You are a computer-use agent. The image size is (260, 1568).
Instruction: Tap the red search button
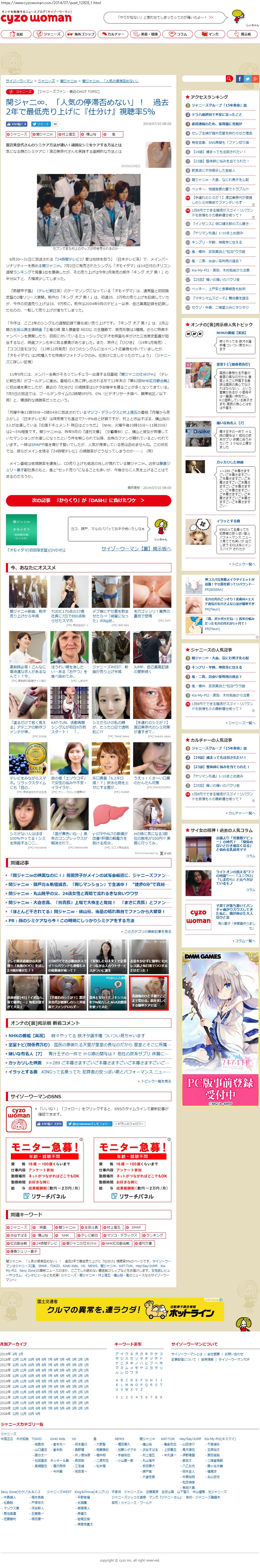click(229, 79)
